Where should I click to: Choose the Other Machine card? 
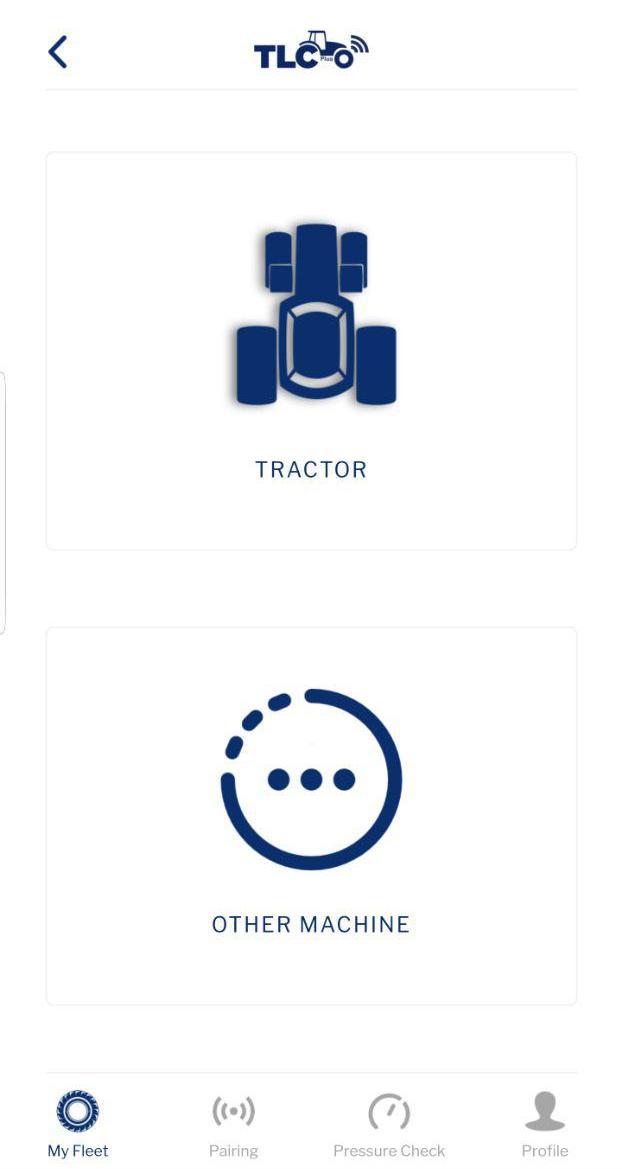coord(311,815)
